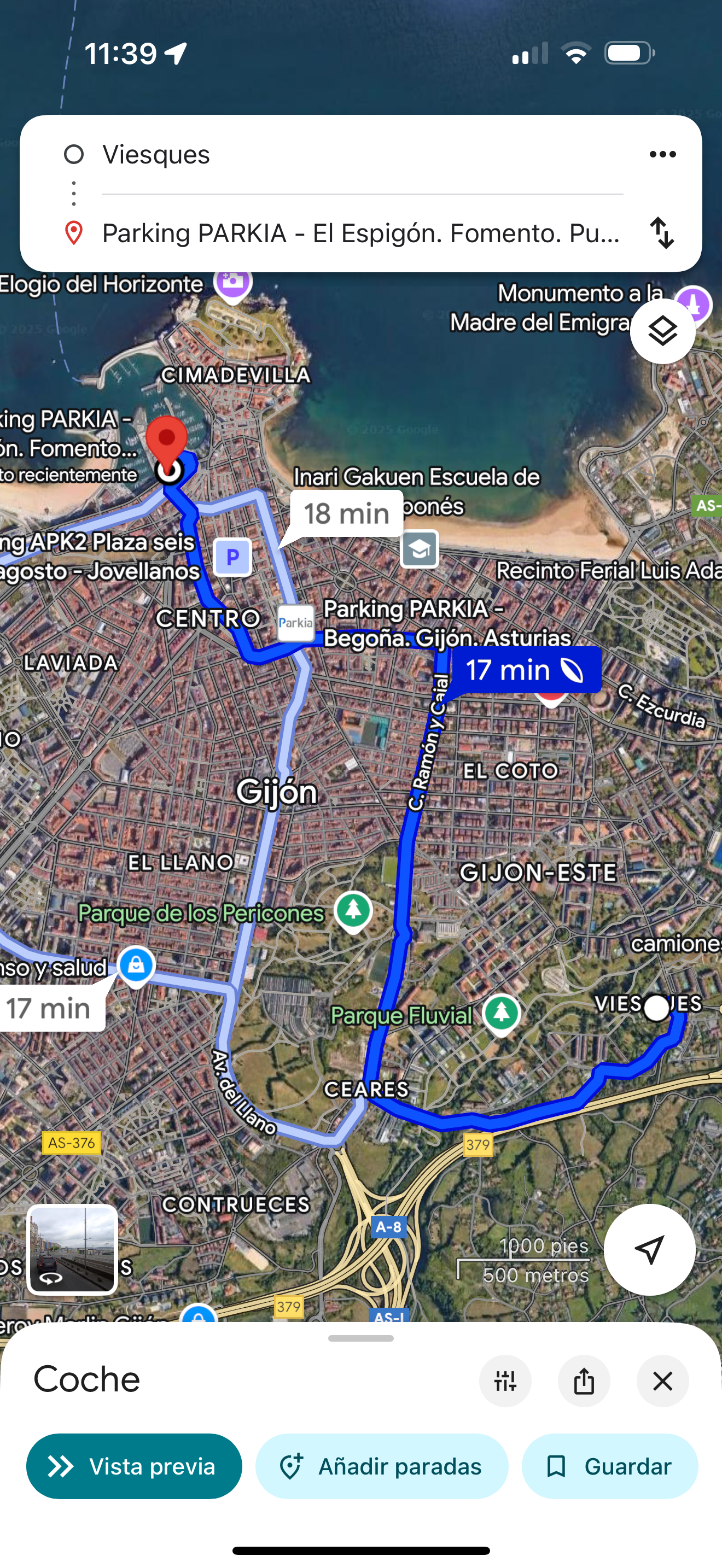Tap Añadir paradas to add stops

click(382, 1466)
